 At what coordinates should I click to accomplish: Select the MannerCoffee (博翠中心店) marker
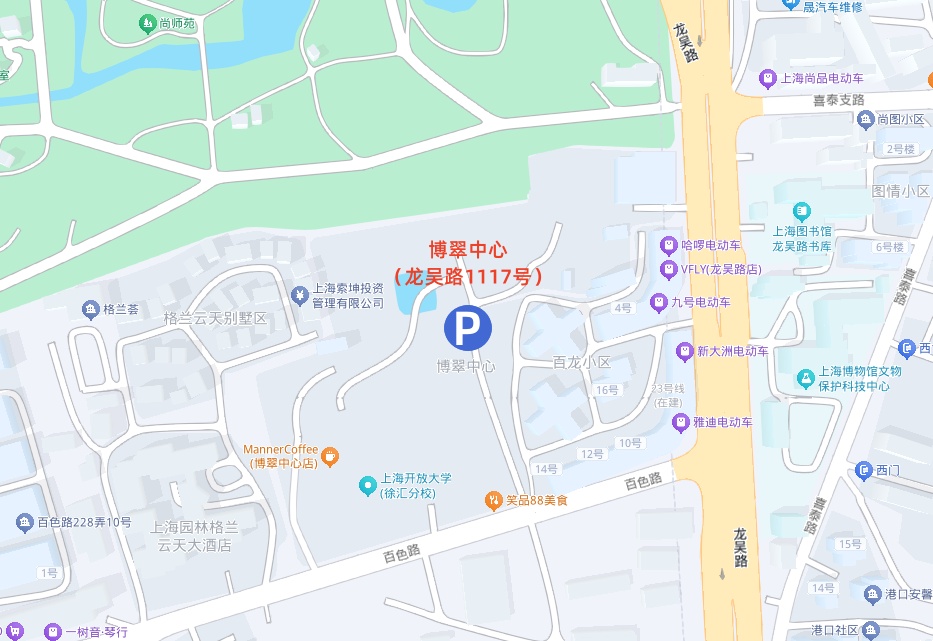[x=330, y=456]
